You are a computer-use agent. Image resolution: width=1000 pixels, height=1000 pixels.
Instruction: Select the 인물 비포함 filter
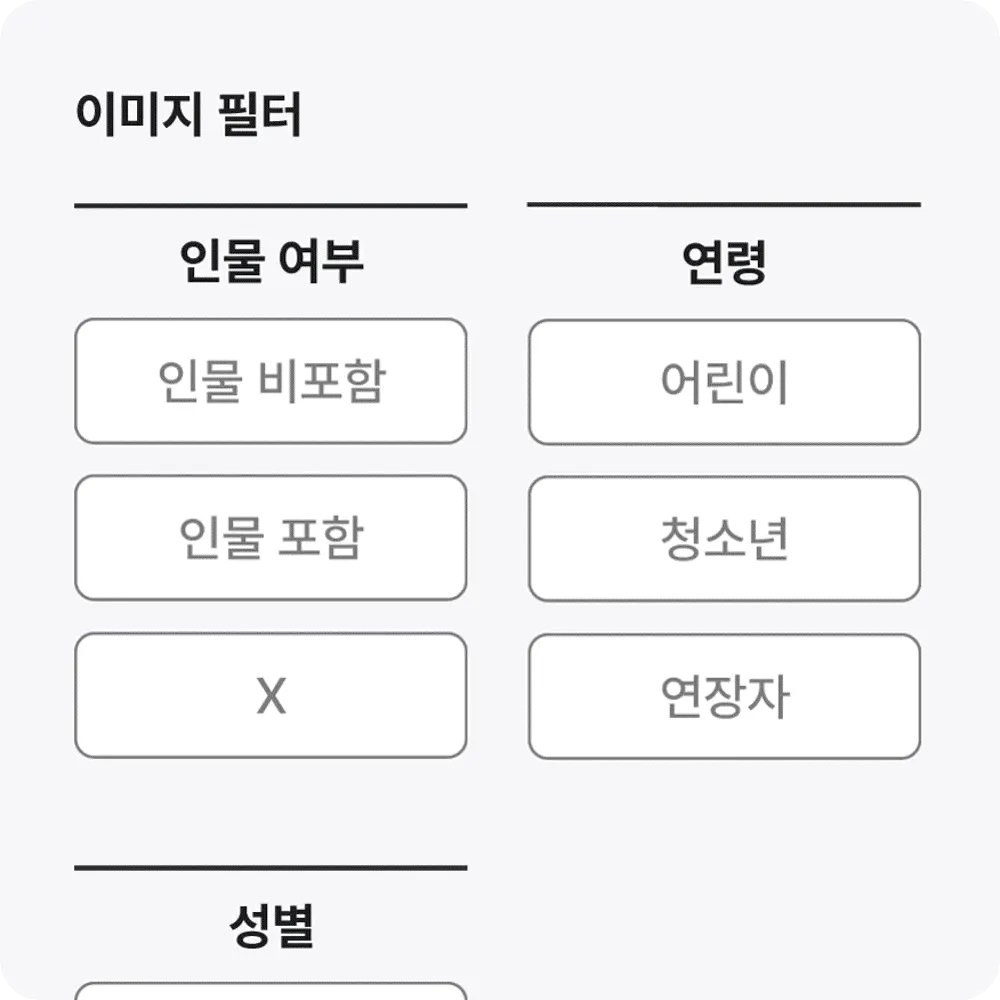click(270, 381)
